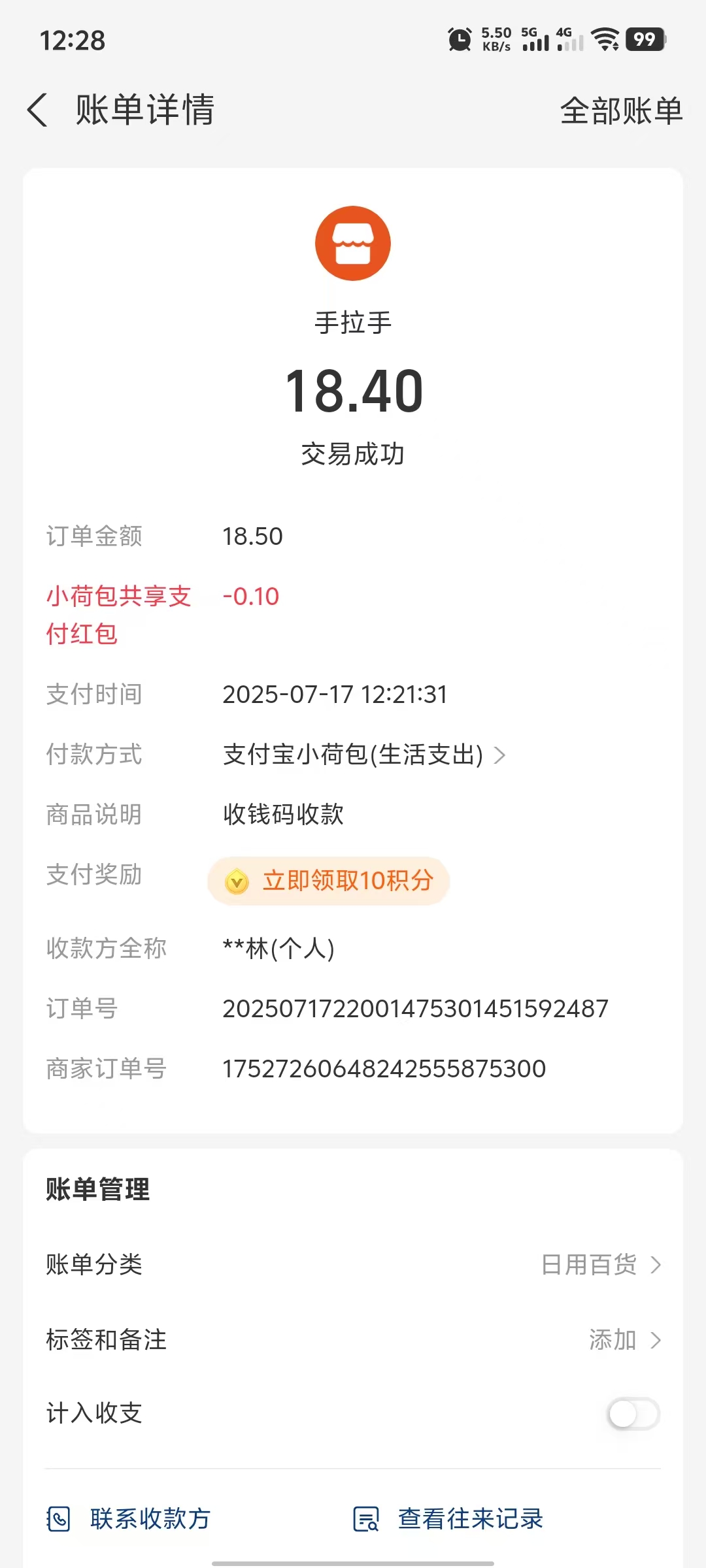Add 标签和备注 to this bill
The width and height of the screenshot is (706, 1568).
pyautogui.click(x=624, y=1340)
